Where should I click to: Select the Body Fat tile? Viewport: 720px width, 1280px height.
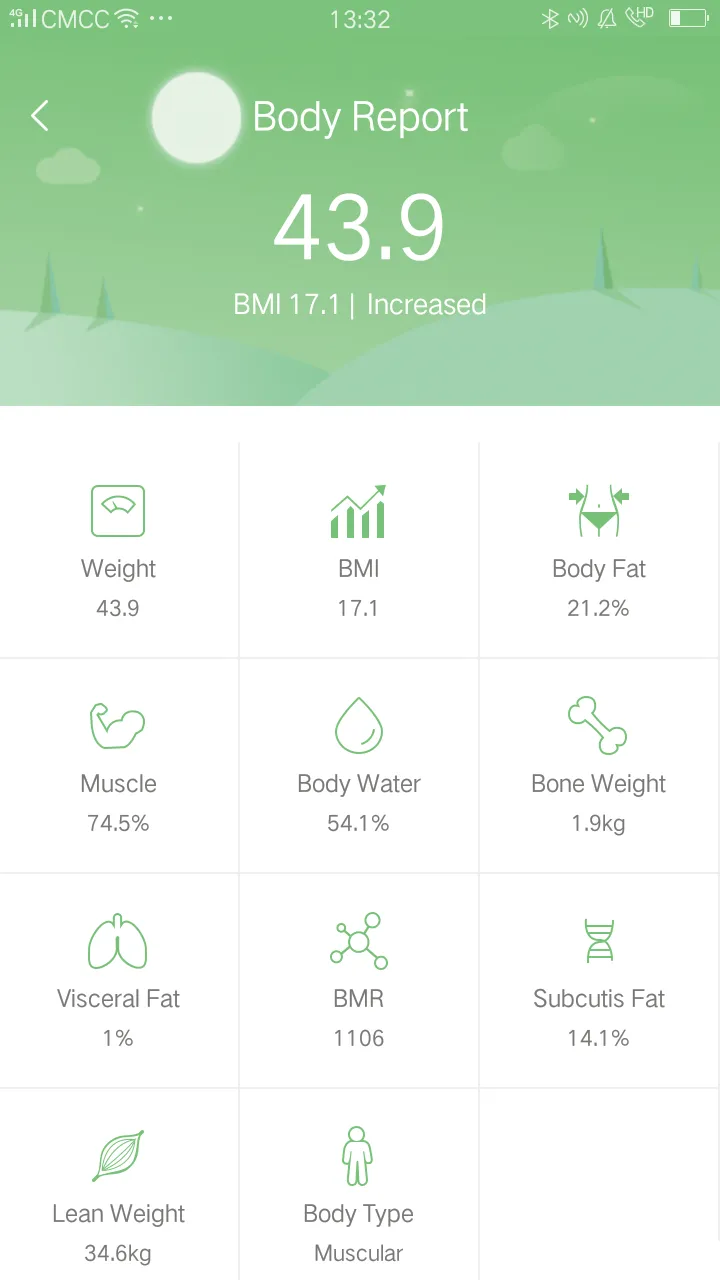pyautogui.click(x=599, y=550)
